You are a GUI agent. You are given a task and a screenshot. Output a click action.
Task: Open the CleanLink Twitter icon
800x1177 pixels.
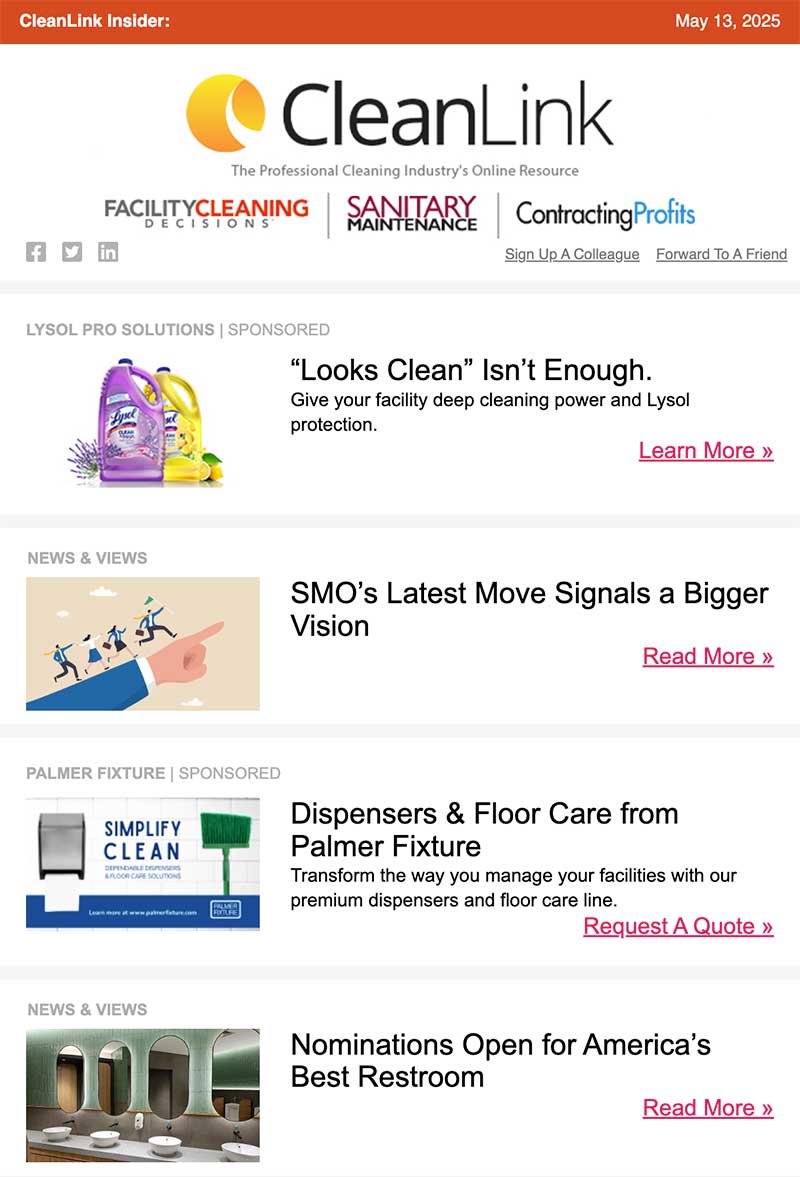(72, 252)
